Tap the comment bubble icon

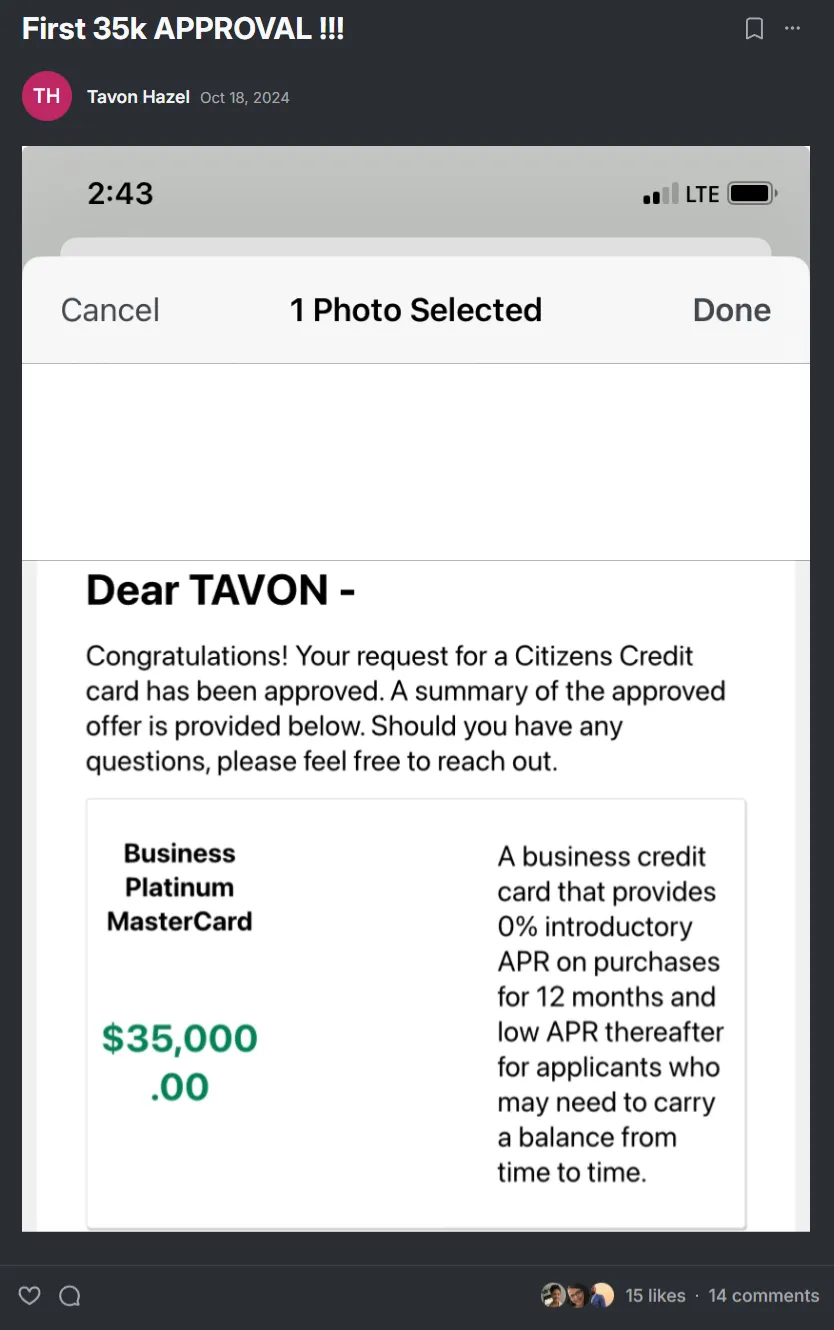(x=70, y=1296)
